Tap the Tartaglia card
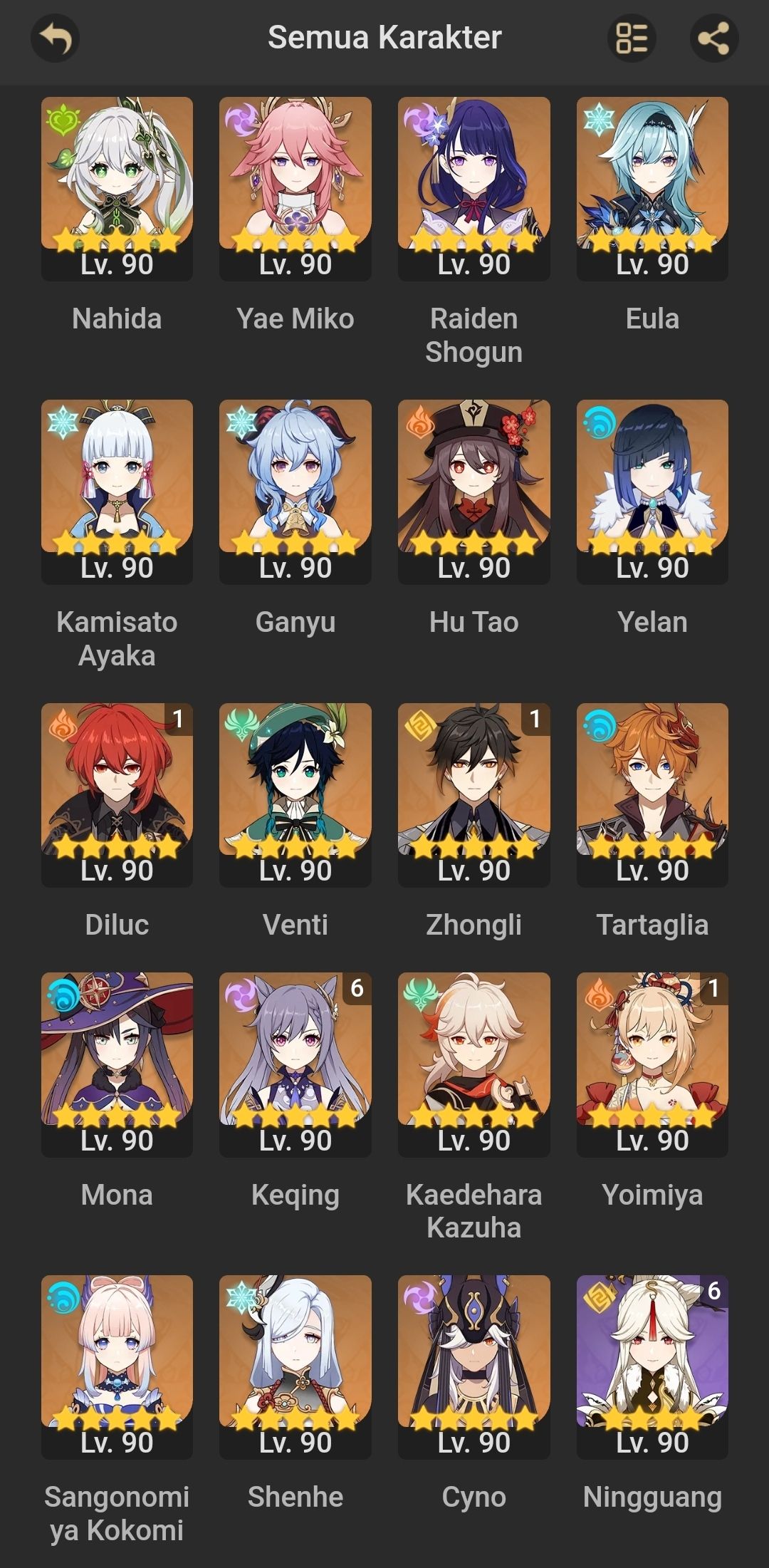This screenshot has height=1568, width=769. 652,795
